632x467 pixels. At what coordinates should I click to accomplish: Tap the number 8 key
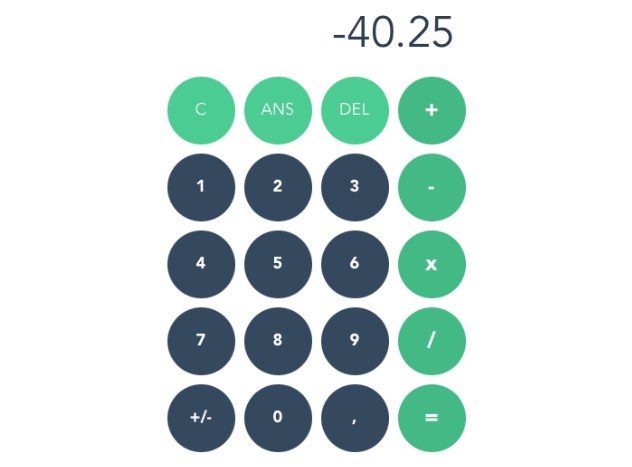[278, 341]
